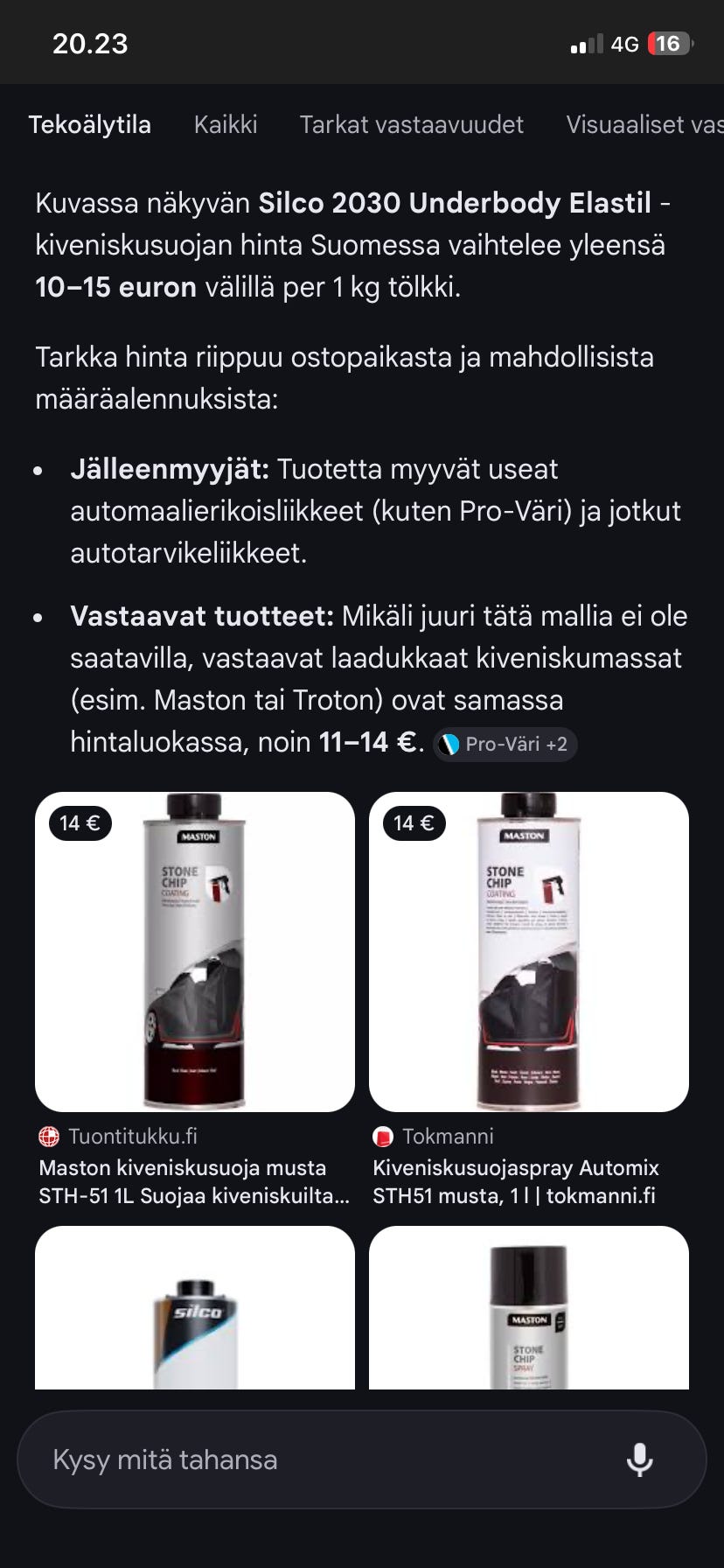The height and width of the screenshot is (1568, 724).
Task: Tap the Tuontitukku.fi site favicon
Action: (51, 1136)
